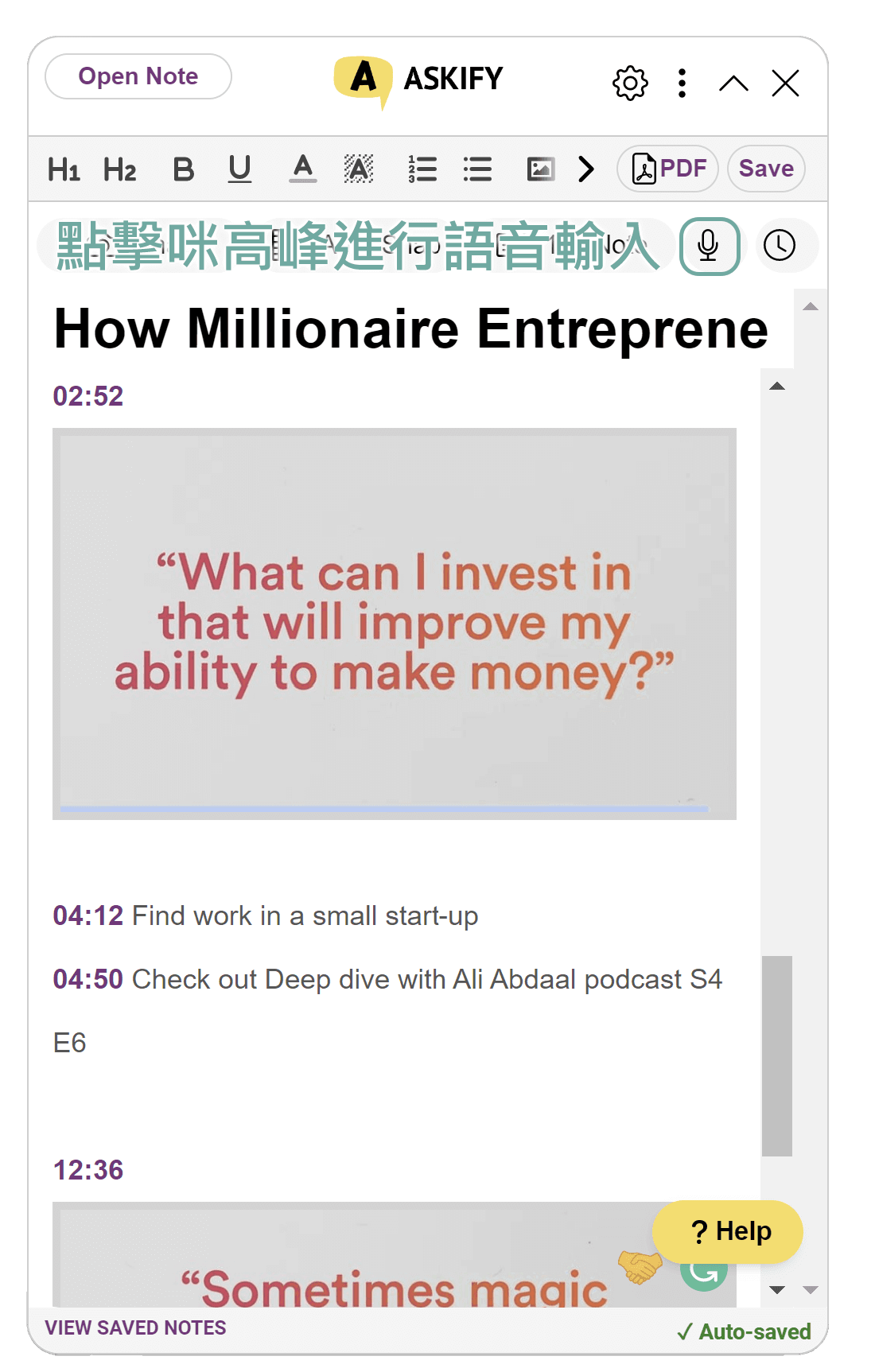Open Note from the top button
Viewport: 875px width, 1372px height.
coord(138,76)
